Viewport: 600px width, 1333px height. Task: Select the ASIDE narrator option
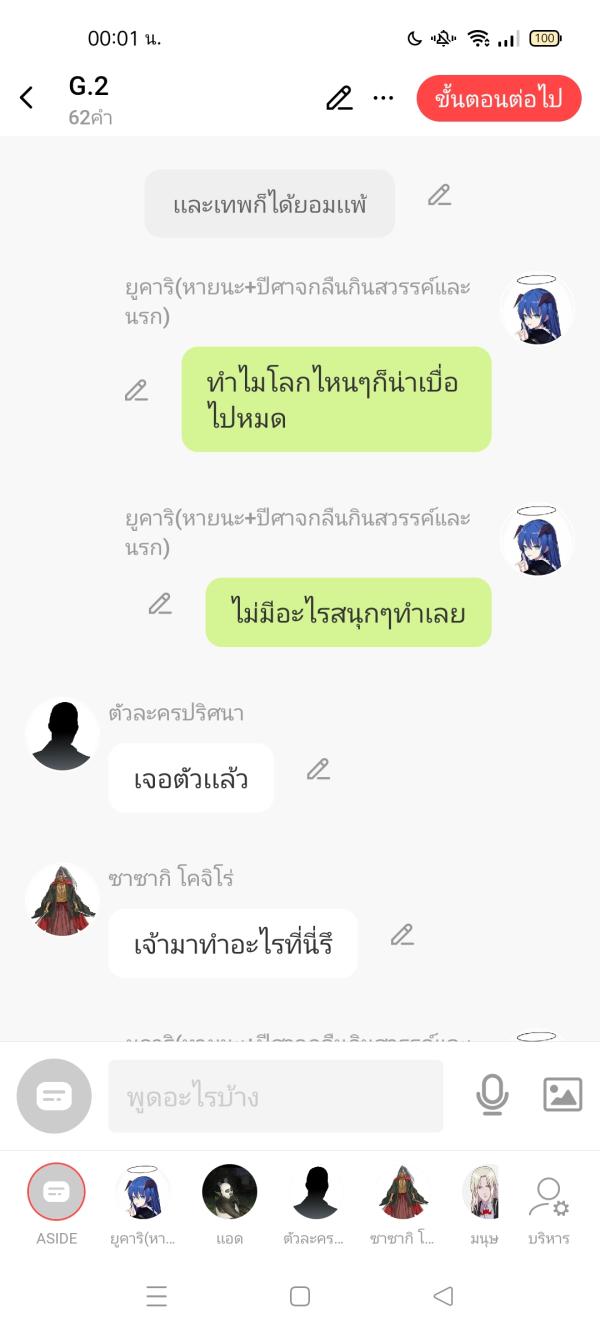(57, 1192)
